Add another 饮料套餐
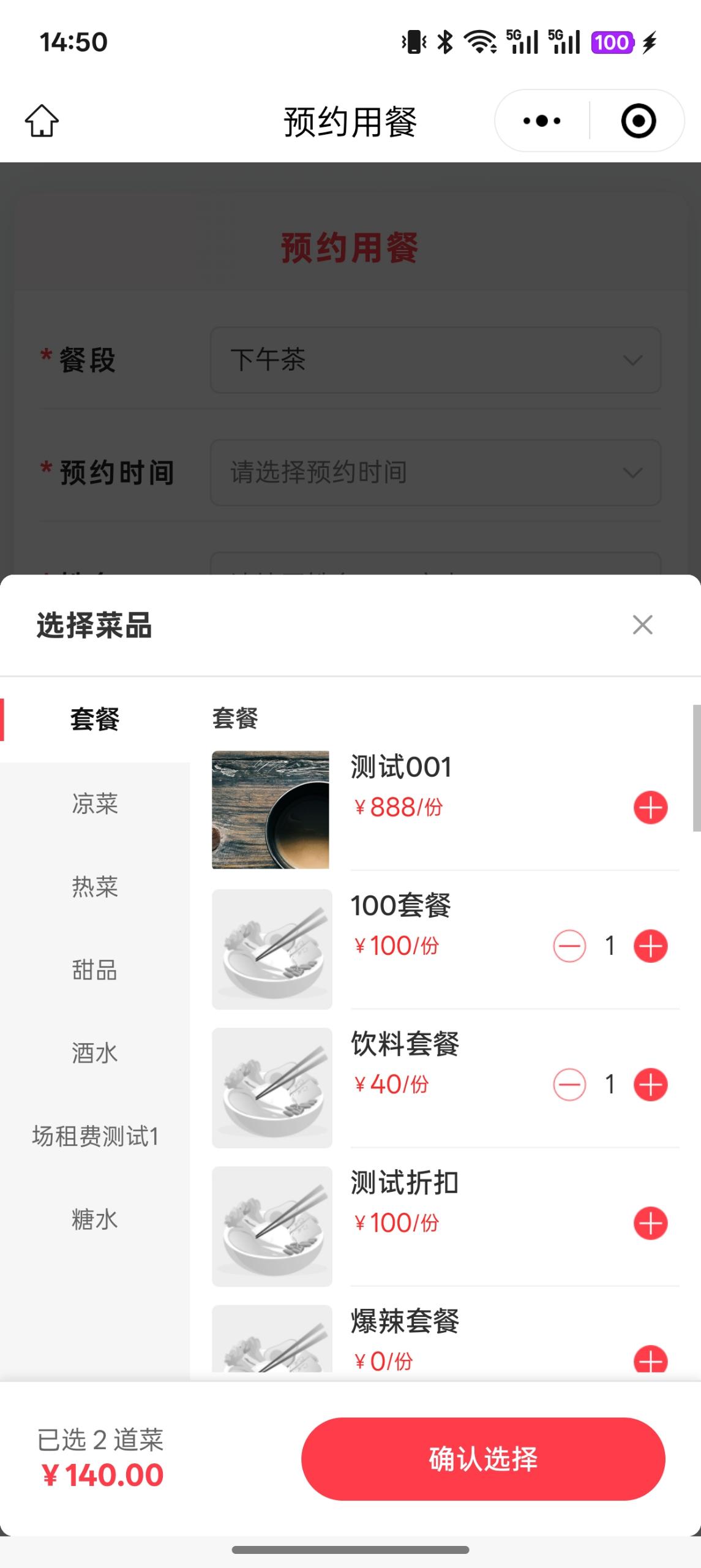This screenshot has width=701, height=1568. [650, 1085]
